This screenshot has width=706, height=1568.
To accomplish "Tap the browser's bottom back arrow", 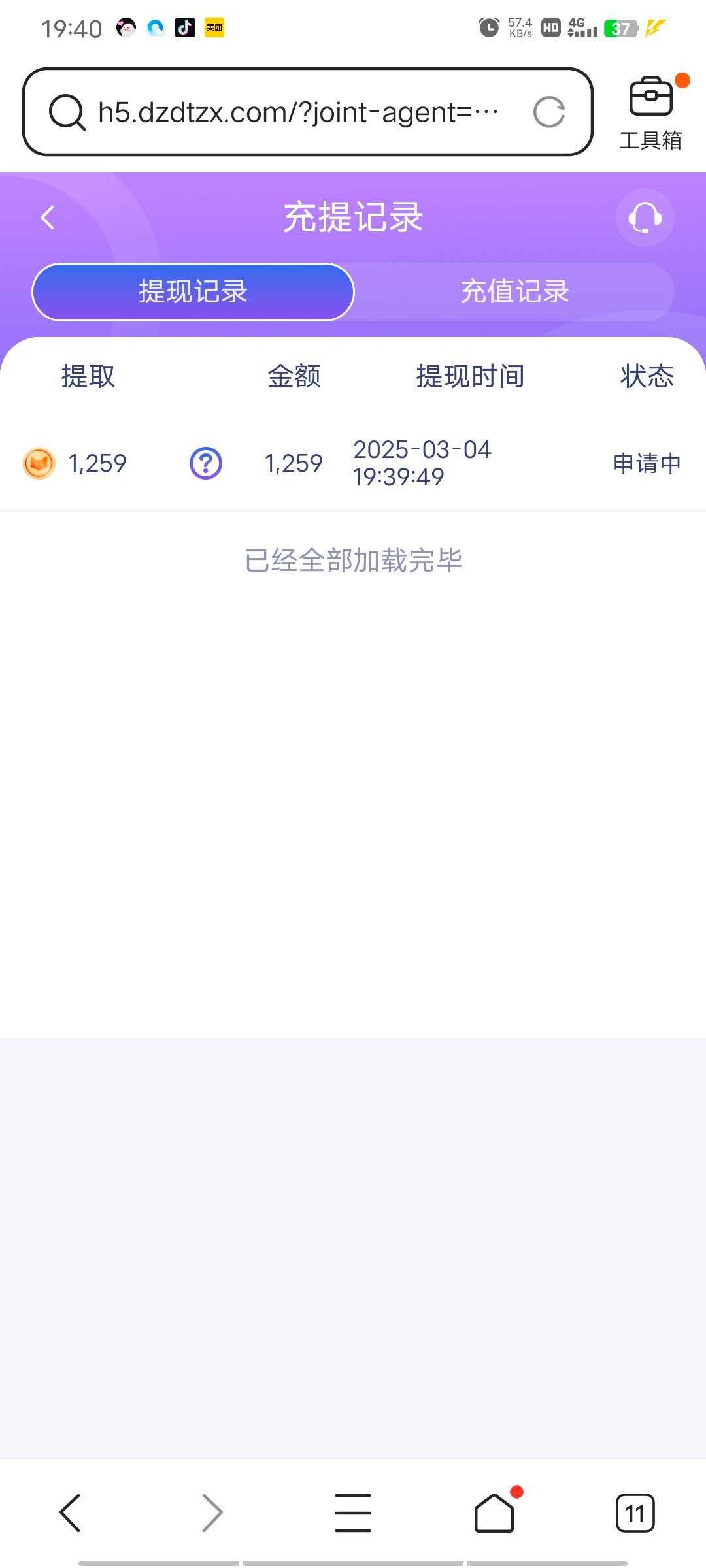I will (x=71, y=1512).
